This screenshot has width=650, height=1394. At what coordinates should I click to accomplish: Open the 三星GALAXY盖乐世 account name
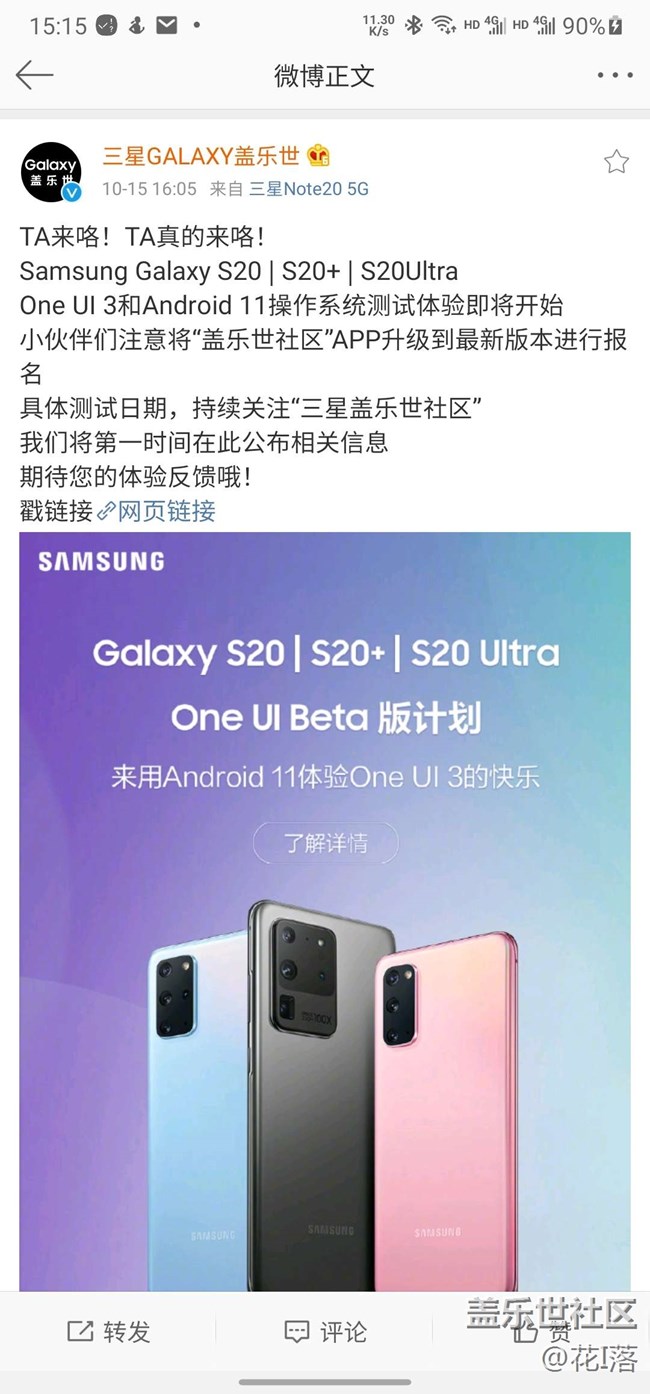pyautogui.click(x=204, y=156)
